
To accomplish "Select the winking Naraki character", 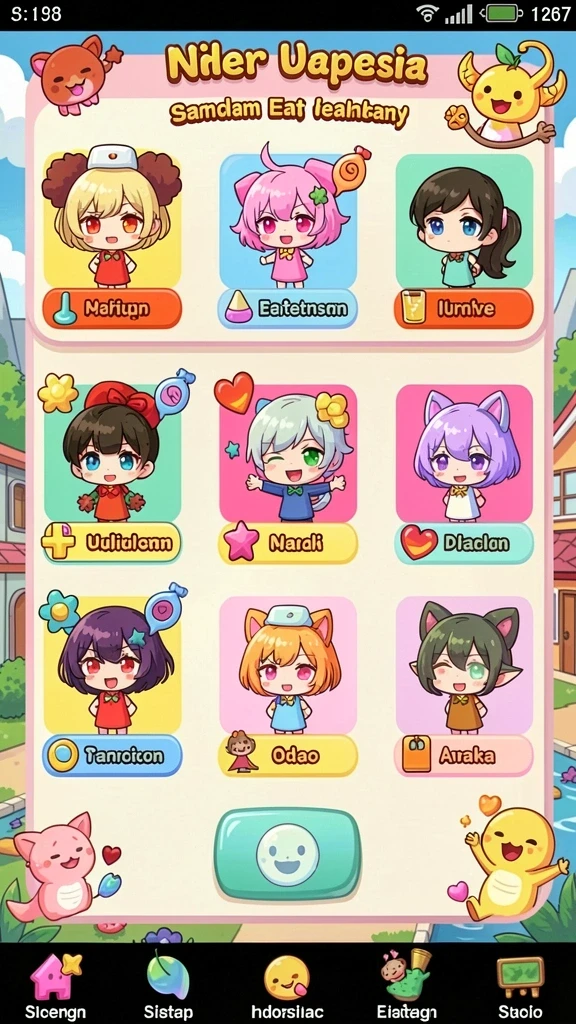I will click(x=287, y=472).
